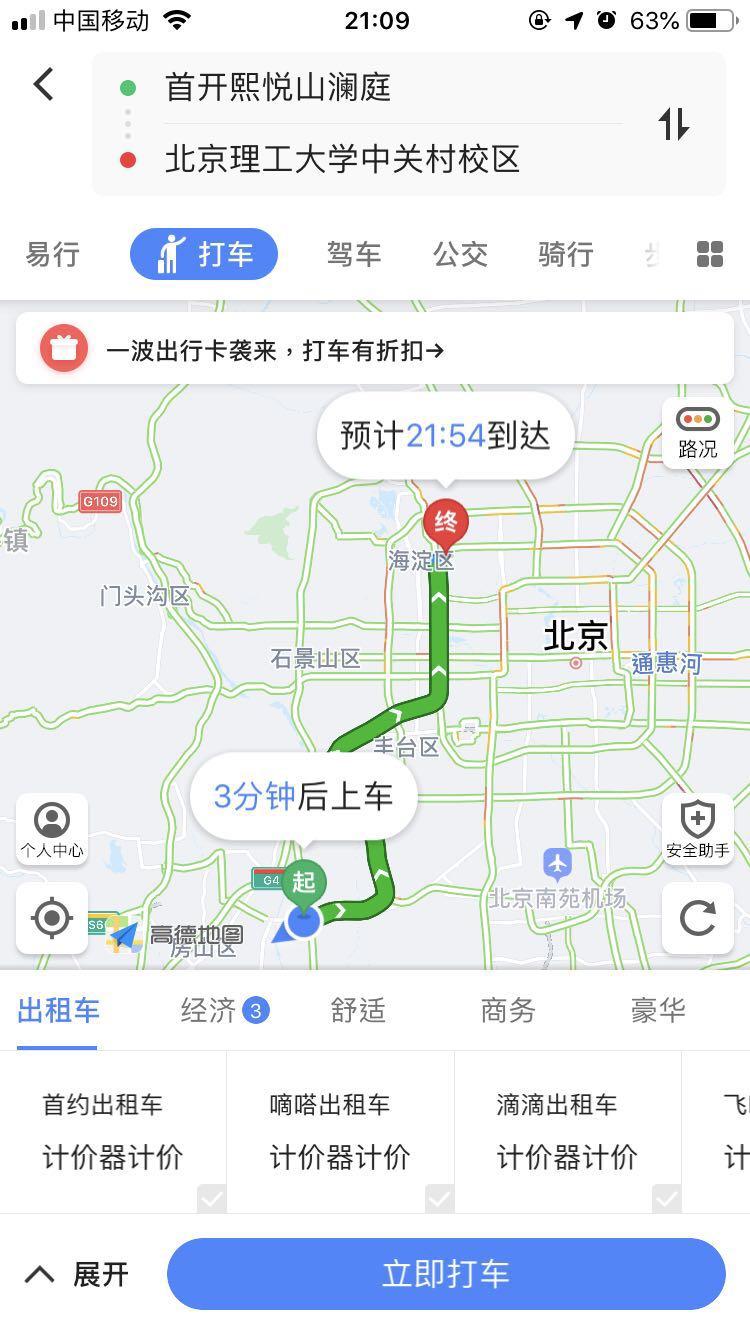Open the 安全助手 safety assistant

pos(697,829)
